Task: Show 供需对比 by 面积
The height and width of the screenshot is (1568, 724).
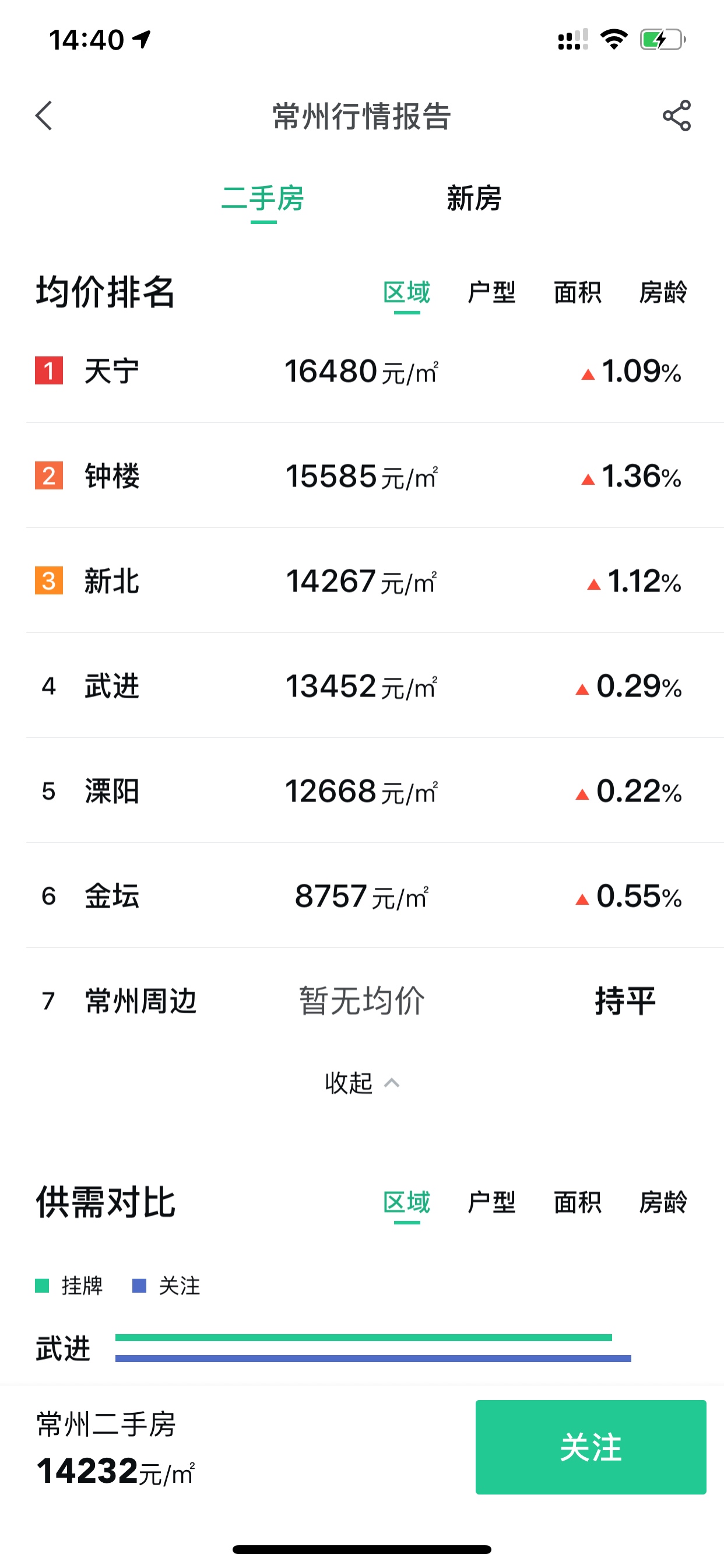Action: pos(577,1202)
